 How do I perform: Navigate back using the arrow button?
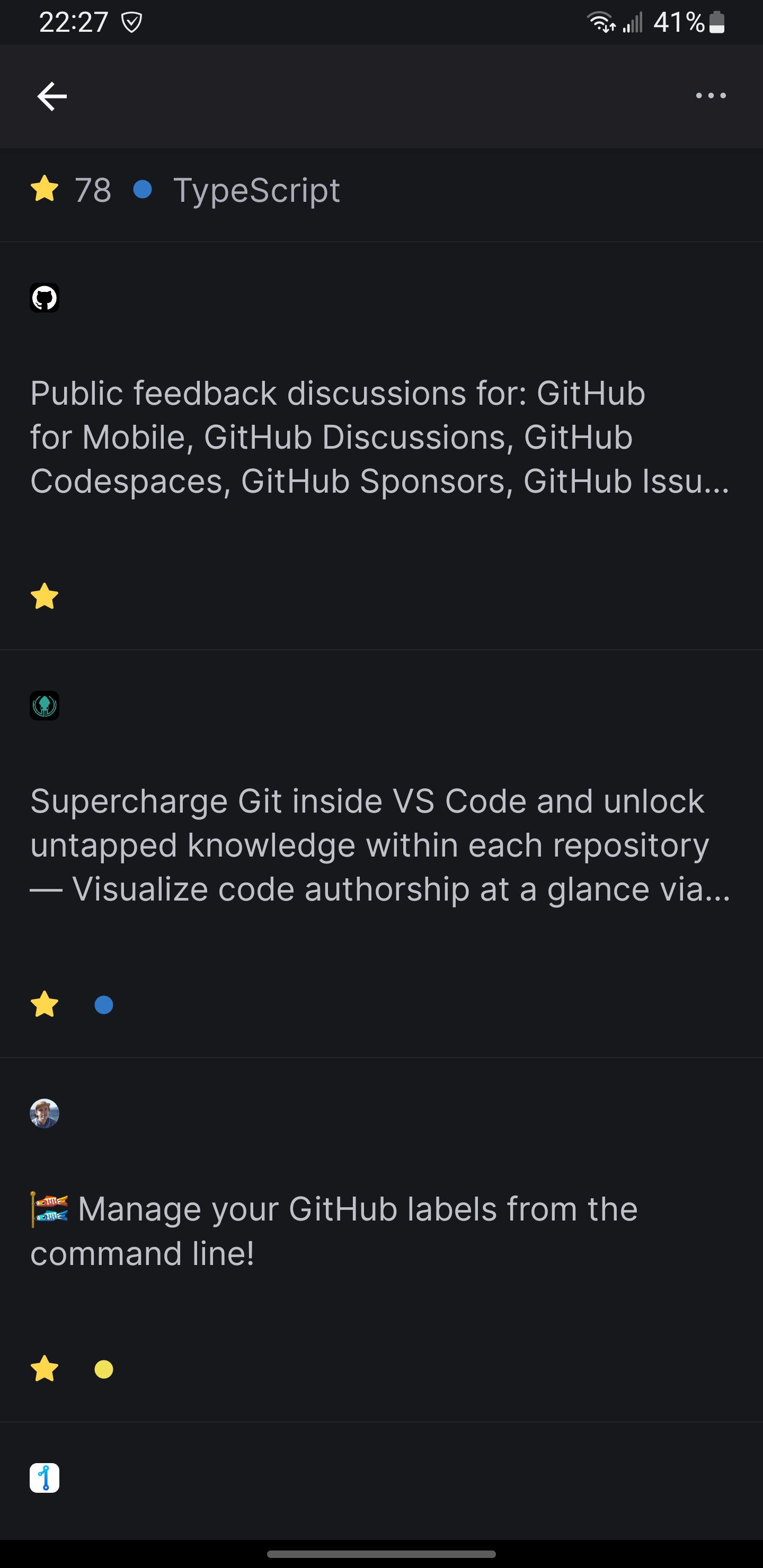click(x=52, y=96)
